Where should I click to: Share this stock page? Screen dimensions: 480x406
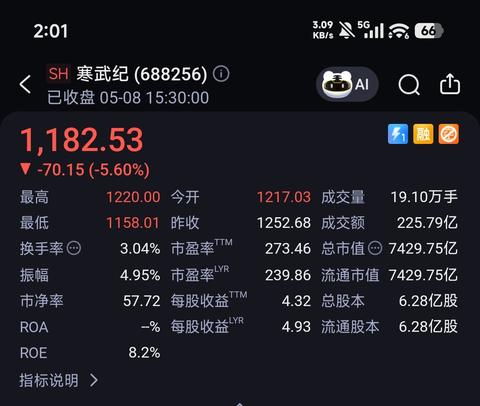(450, 84)
